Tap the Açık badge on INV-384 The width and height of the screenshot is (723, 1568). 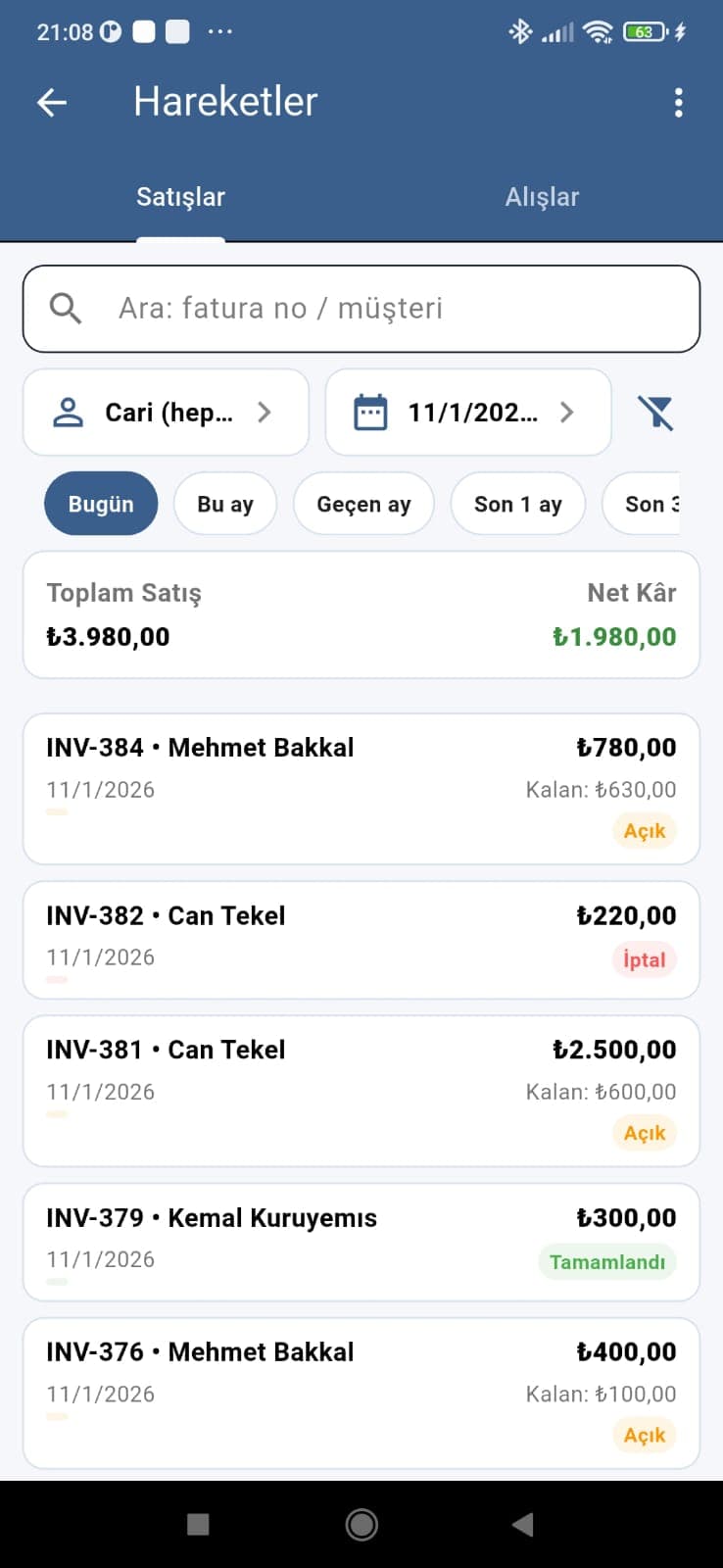644,830
